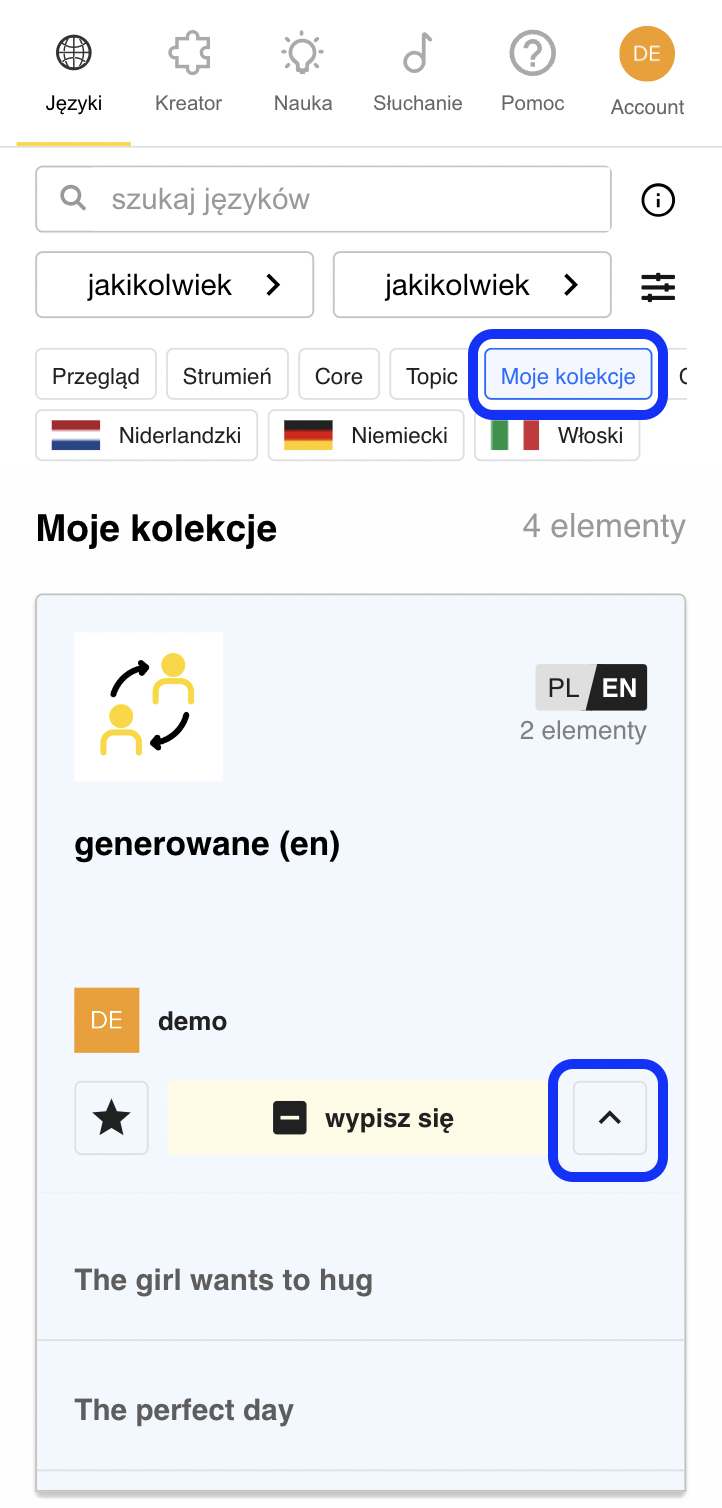Select the Przegląd chip
This screenshot has width=722, height=1508.
[x=96, y=376]
